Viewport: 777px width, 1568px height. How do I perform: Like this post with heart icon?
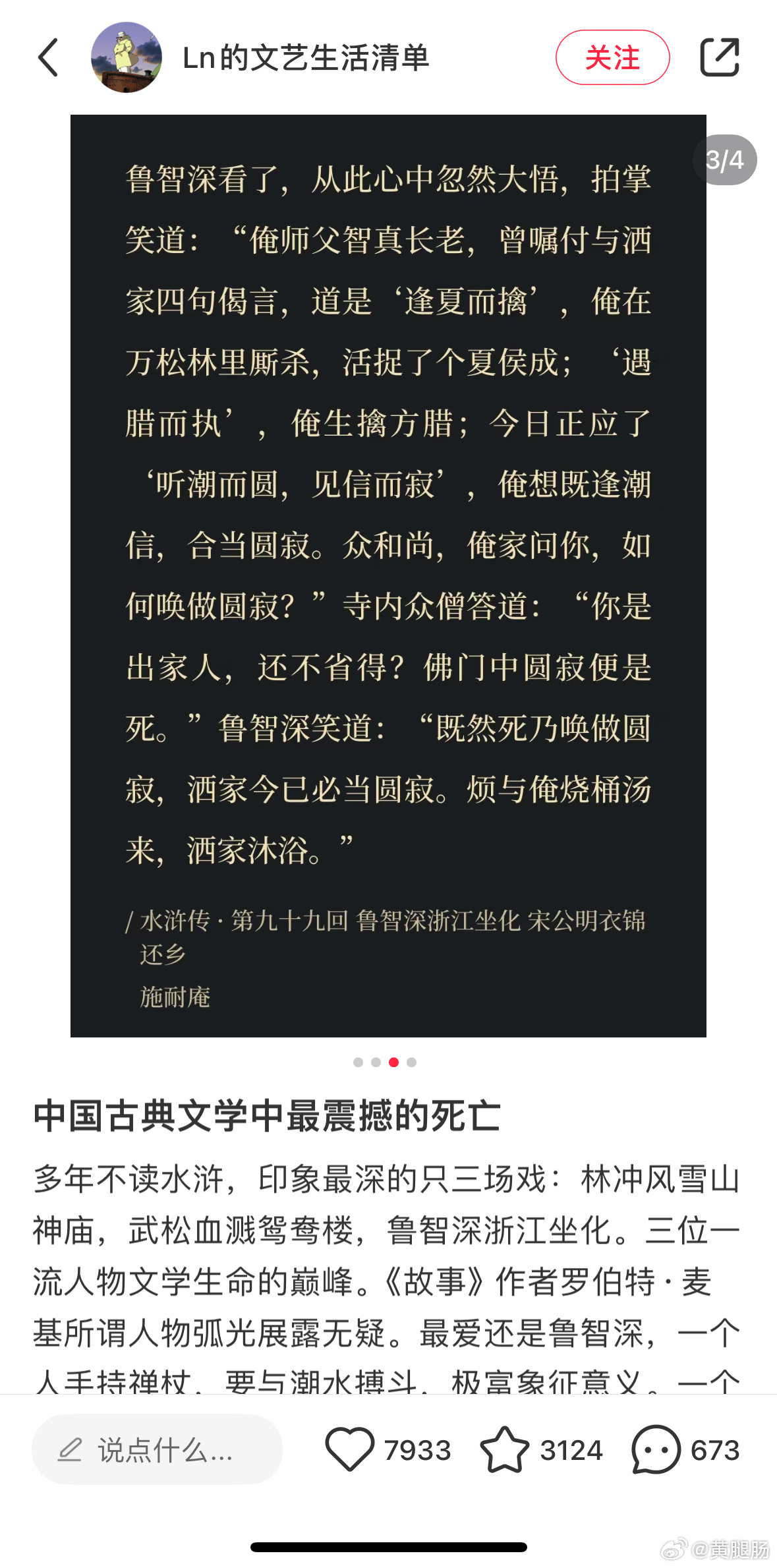349,1449
